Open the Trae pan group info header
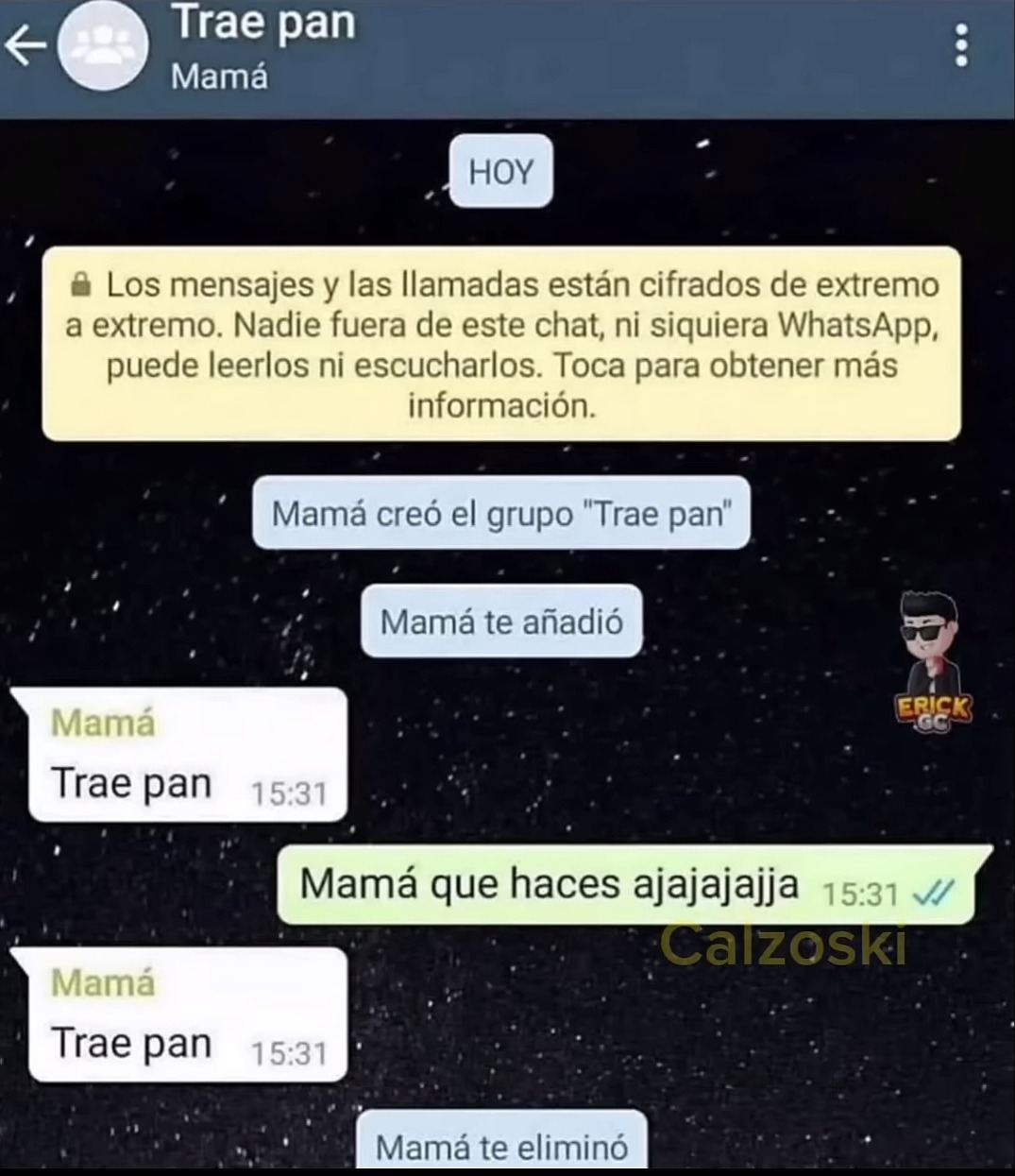The image size is (1015, 1176). [264, 45]
